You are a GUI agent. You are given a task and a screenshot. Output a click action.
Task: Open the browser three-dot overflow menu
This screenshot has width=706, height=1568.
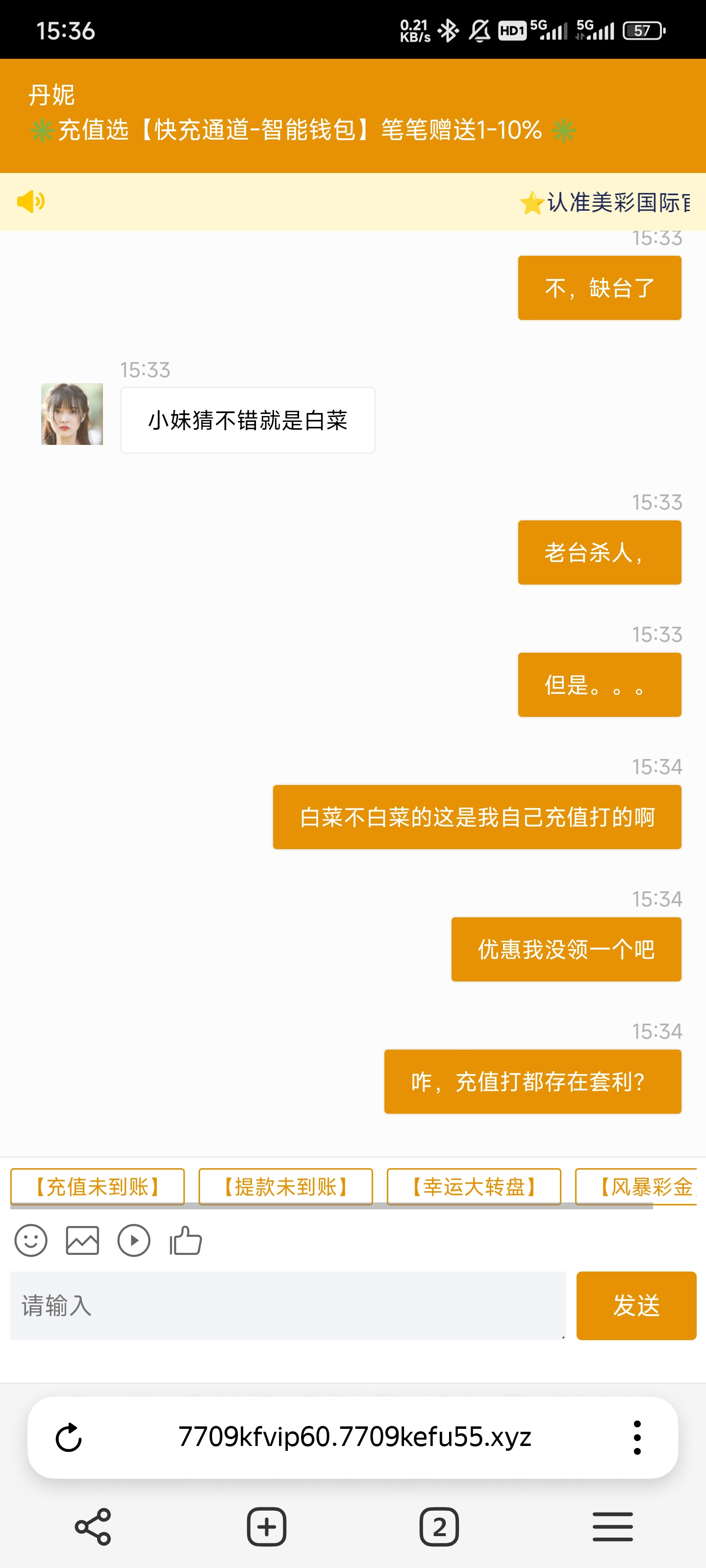(x=637, y=1438)
